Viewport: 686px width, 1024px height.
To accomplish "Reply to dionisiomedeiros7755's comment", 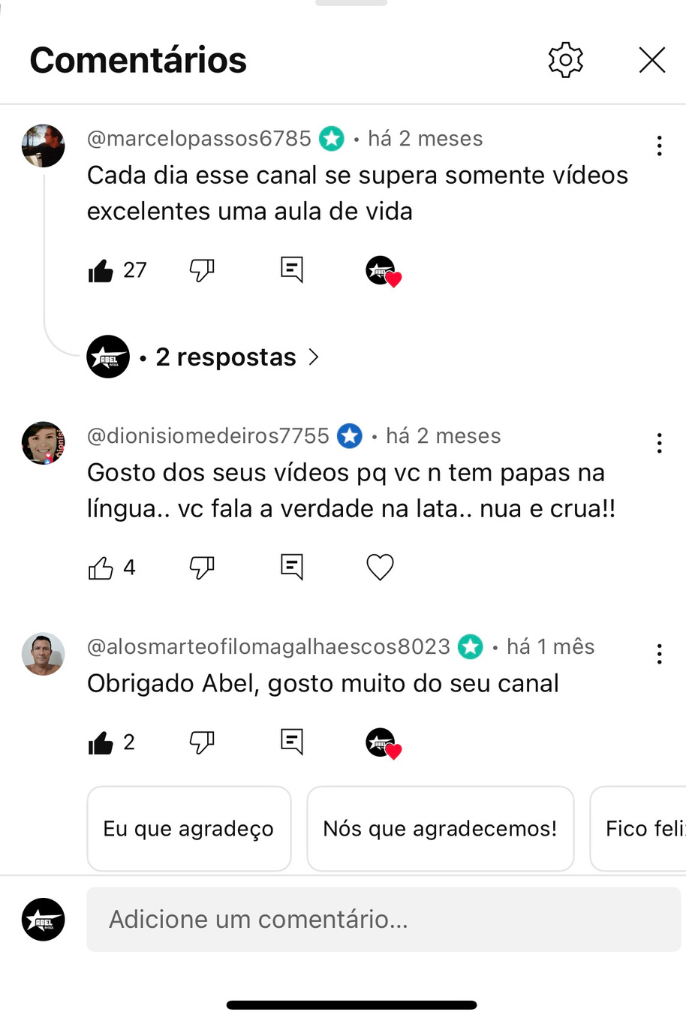I will coord(292,568).
